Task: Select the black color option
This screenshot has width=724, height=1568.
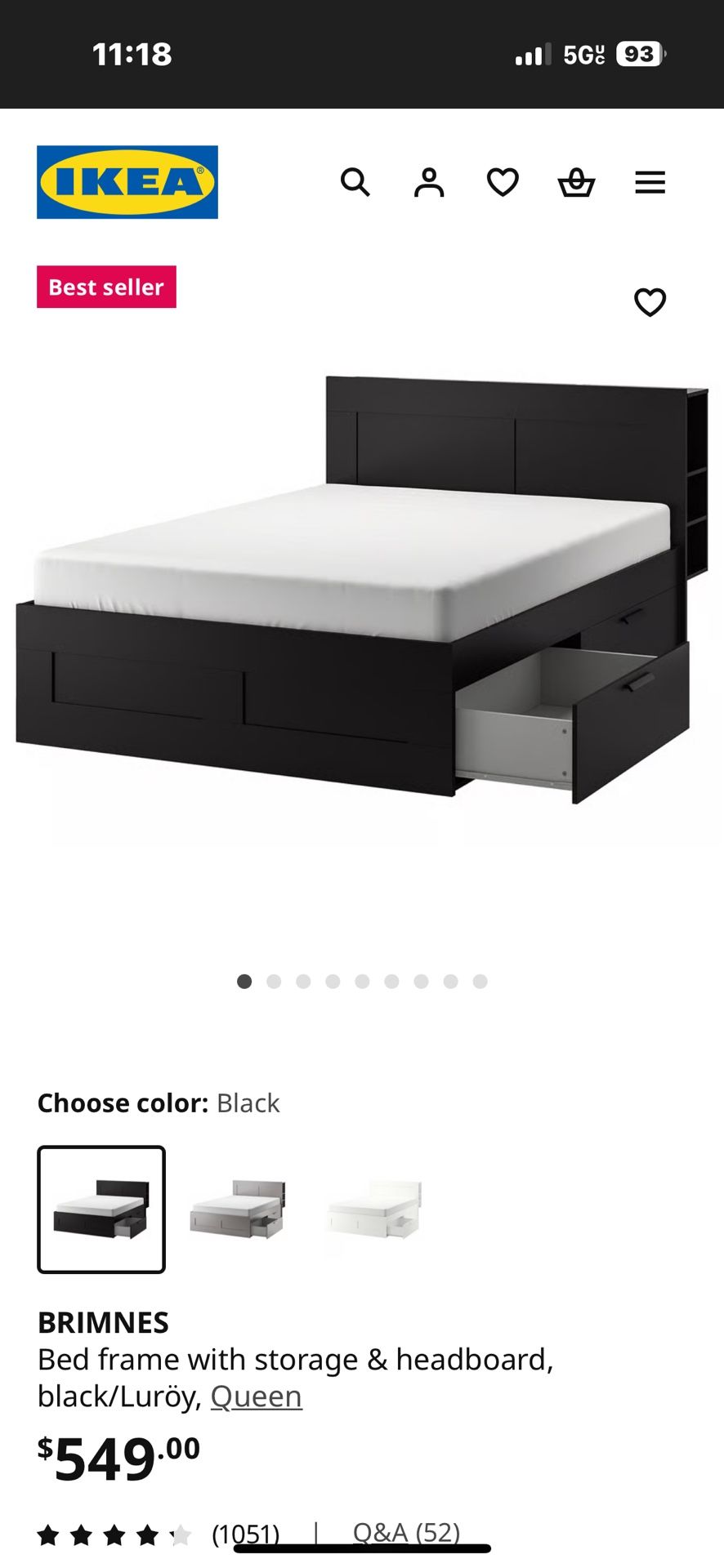Action: (x=101, y=1209)
